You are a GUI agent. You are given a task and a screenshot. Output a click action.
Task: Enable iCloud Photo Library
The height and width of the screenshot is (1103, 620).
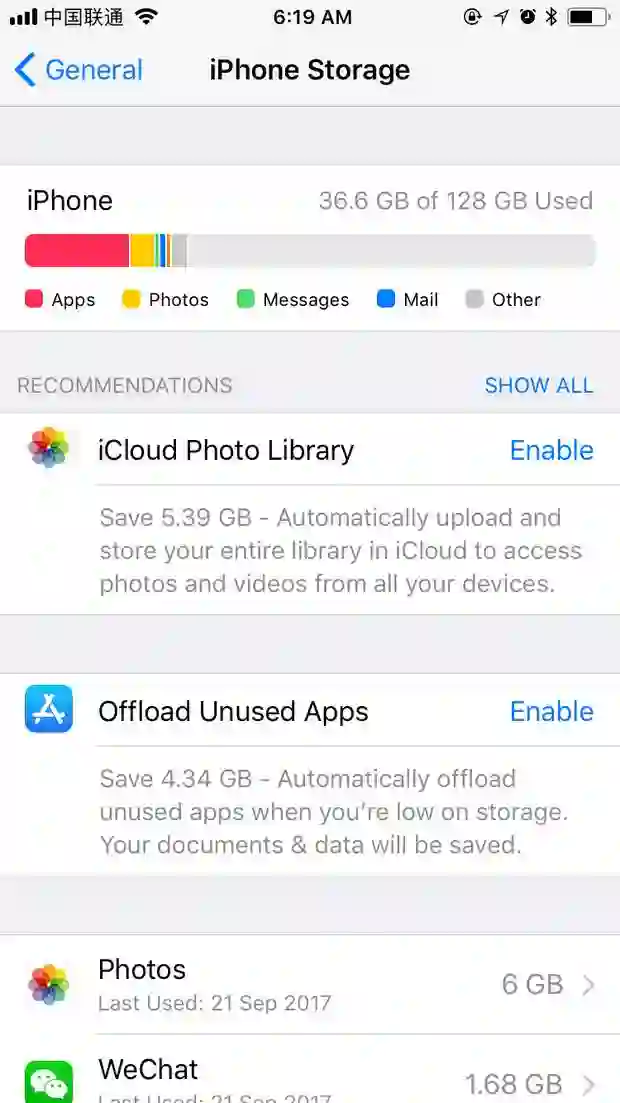click(551, 450)
